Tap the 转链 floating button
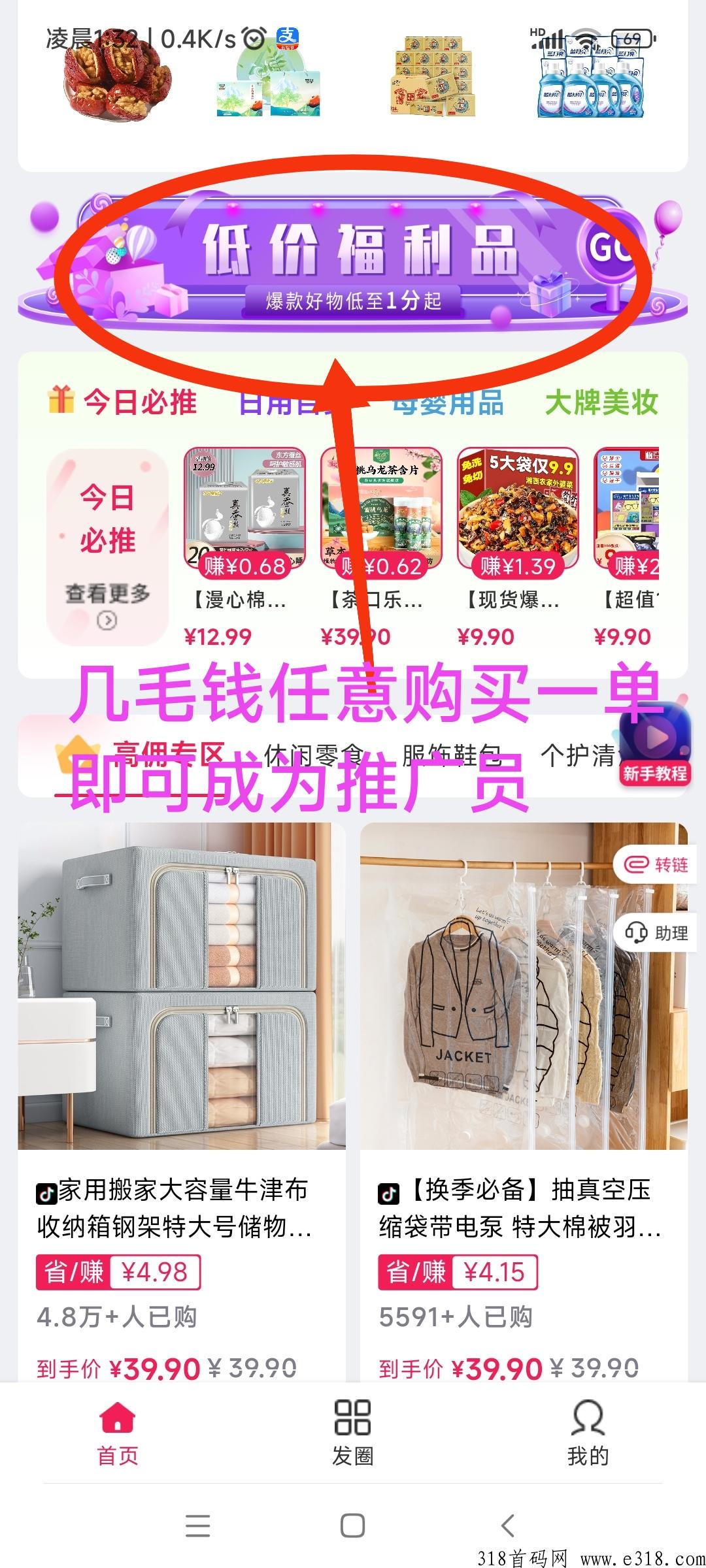The width and height of the screenshot is (706, 1568). click(654, 865)
